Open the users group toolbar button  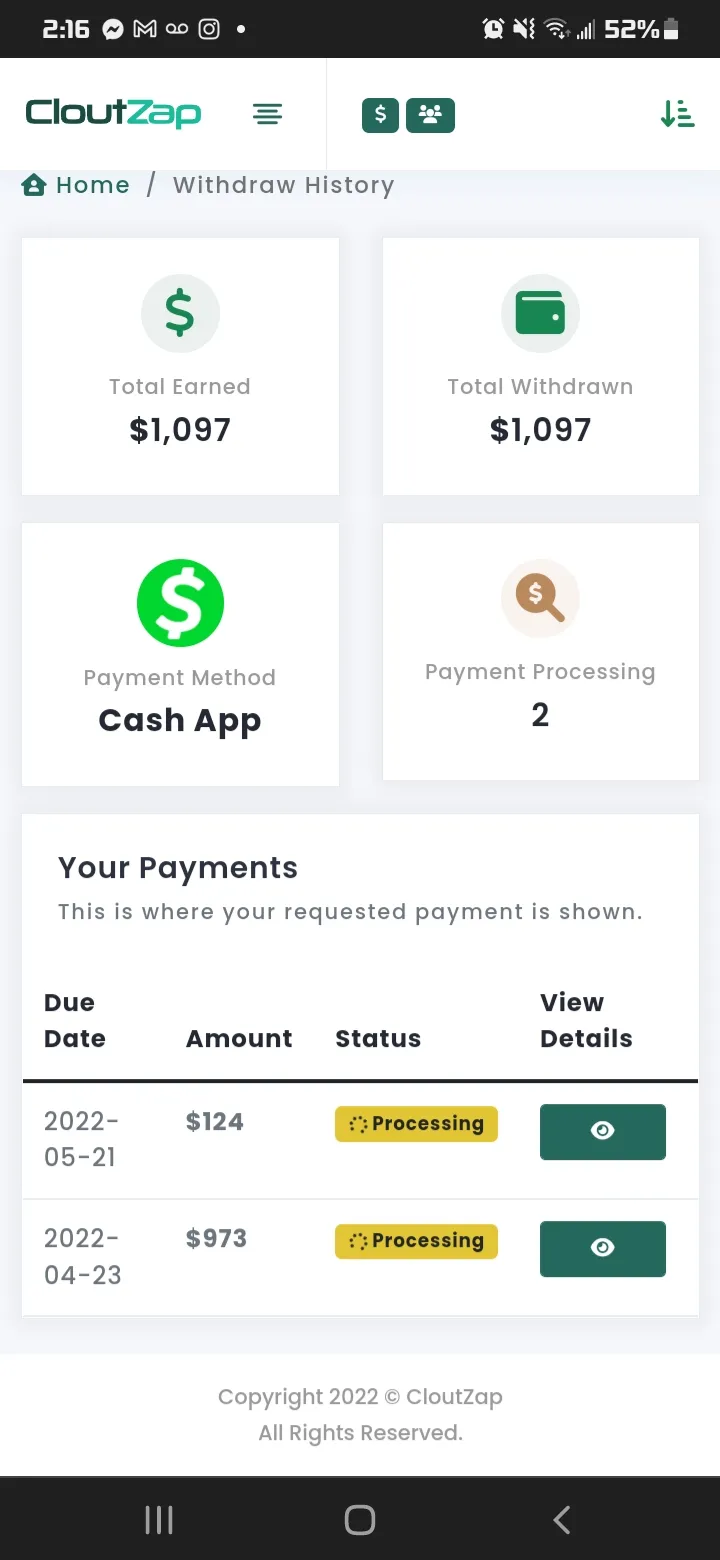[x=430, y=115]
